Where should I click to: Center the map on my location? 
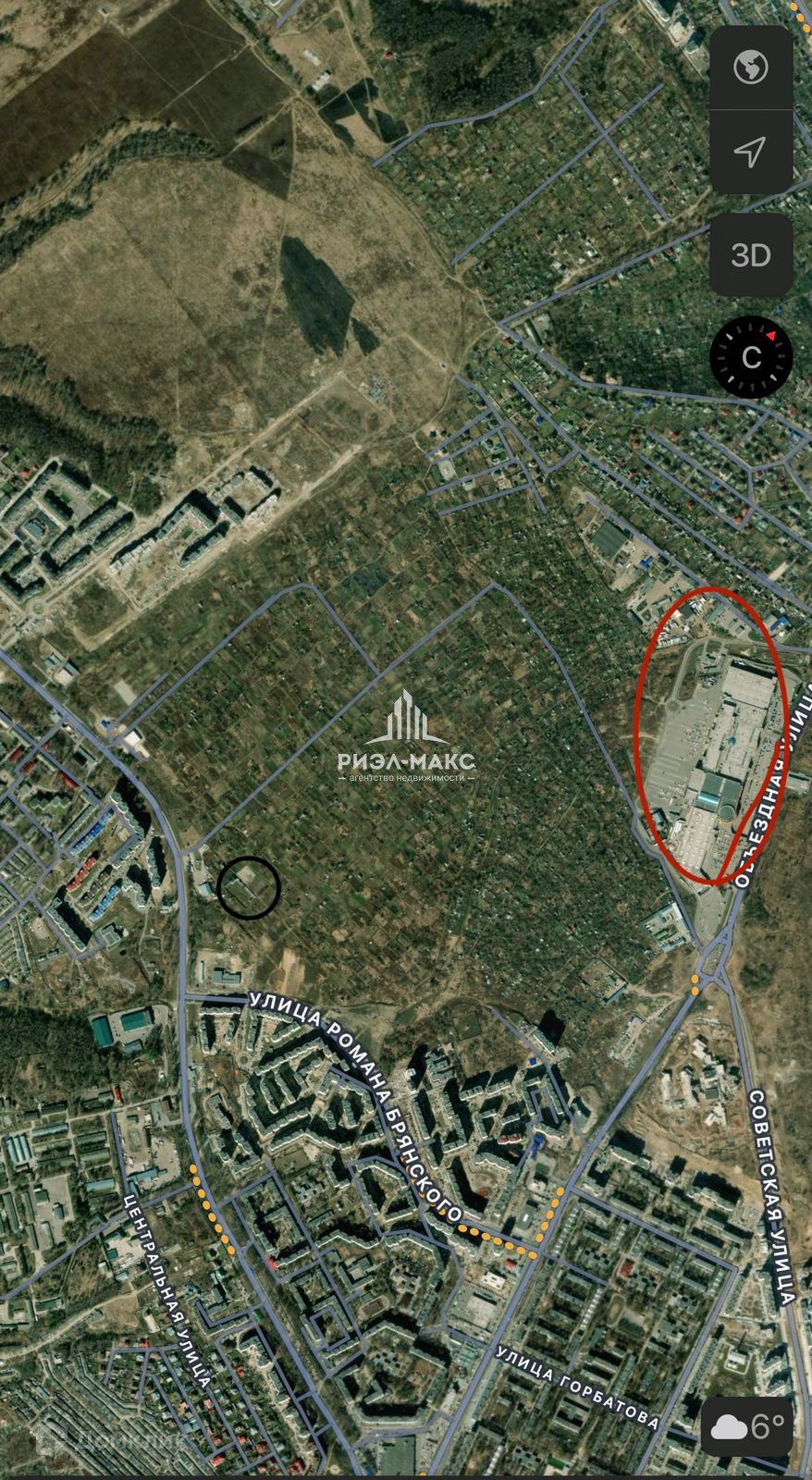click(x=751, y=152)
